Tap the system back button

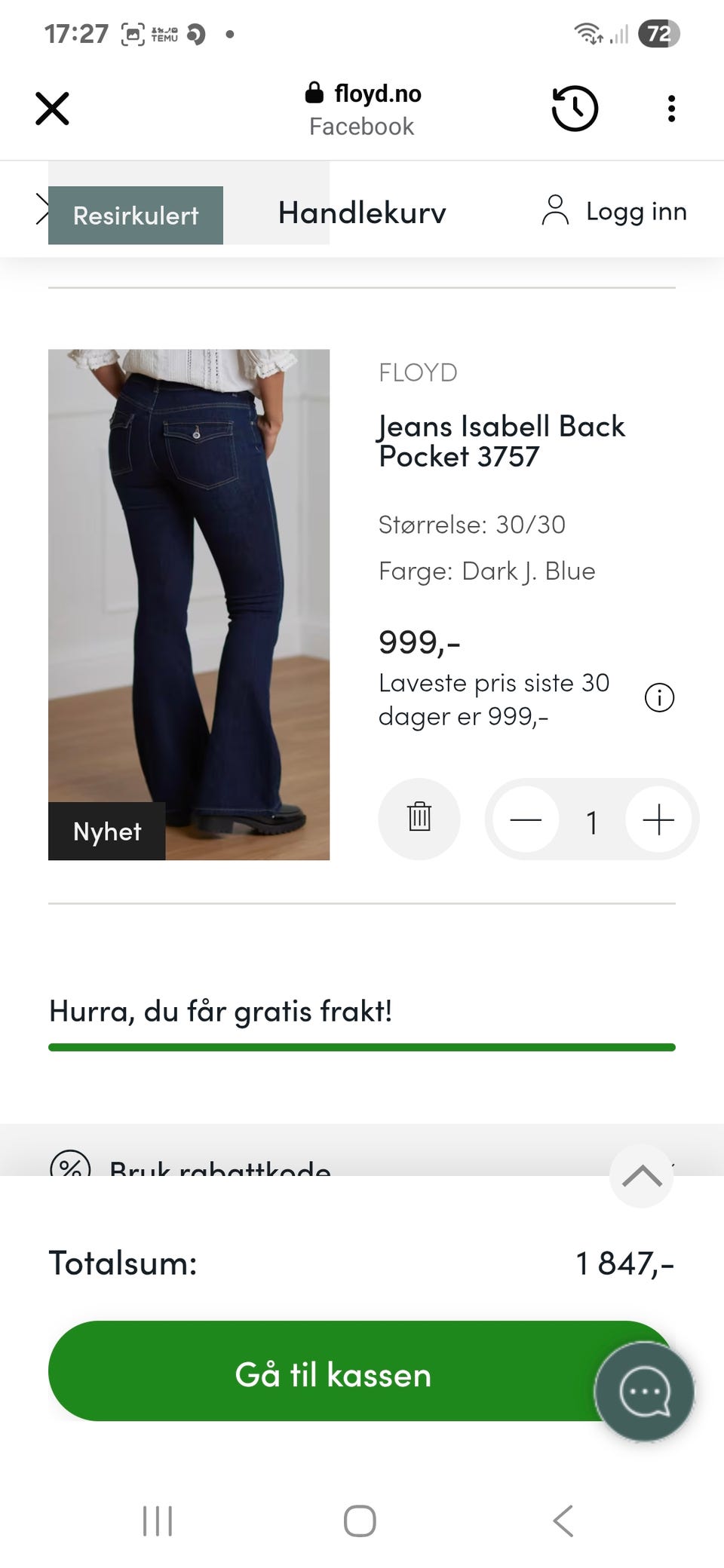(563, 1521)
